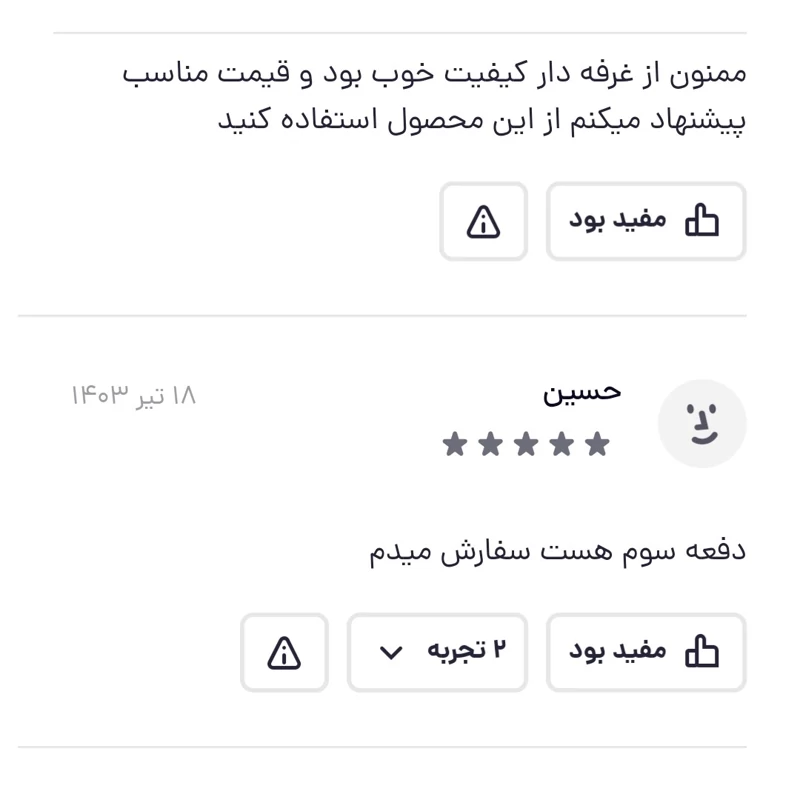Mark the گرفه دار review as مفید بود
The width and height of the screenshot is (800, 800).
[645, 221]
